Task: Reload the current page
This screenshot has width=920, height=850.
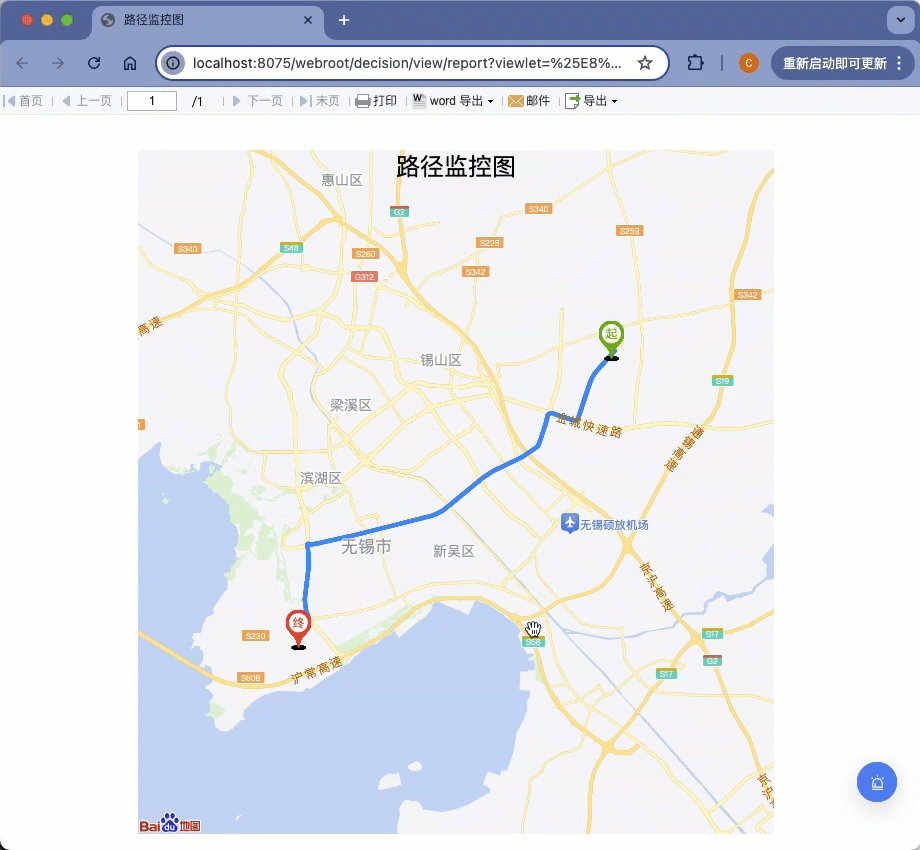Action: (x=94, y=63)
